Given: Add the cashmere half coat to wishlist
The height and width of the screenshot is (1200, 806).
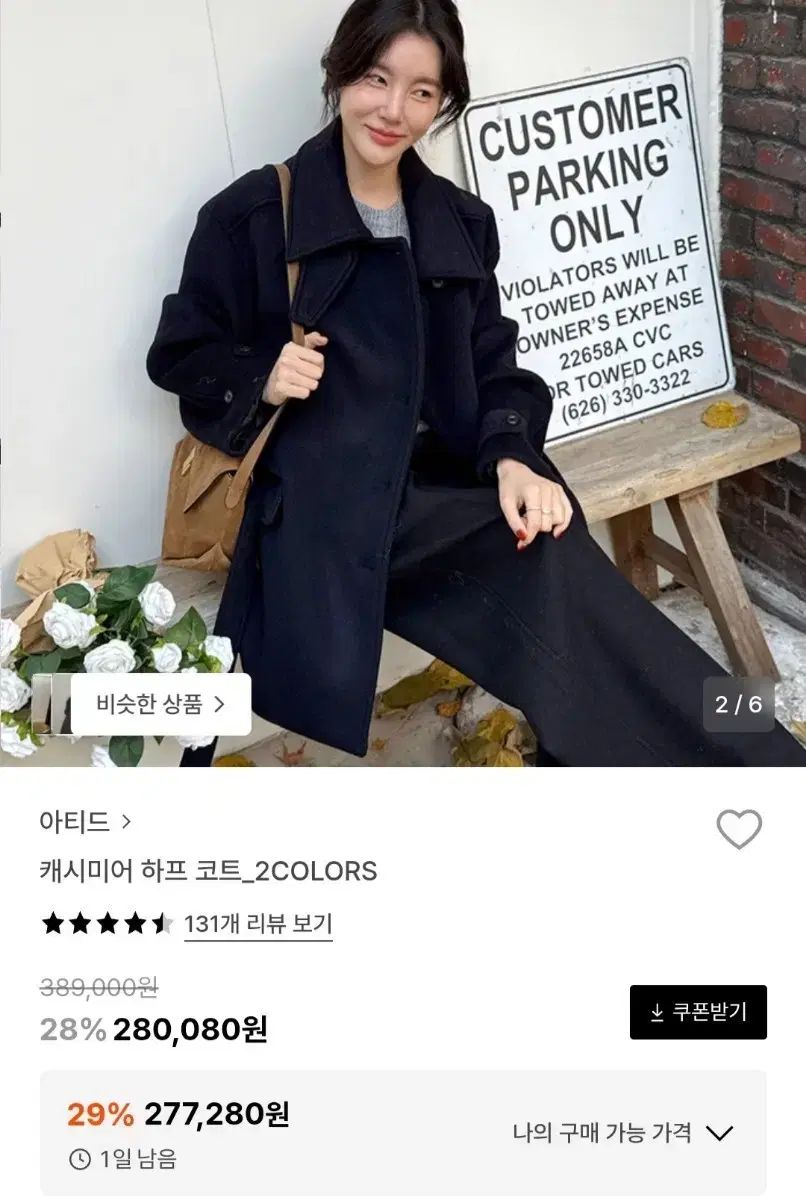Looking at the screenshot, I should 739,829.
